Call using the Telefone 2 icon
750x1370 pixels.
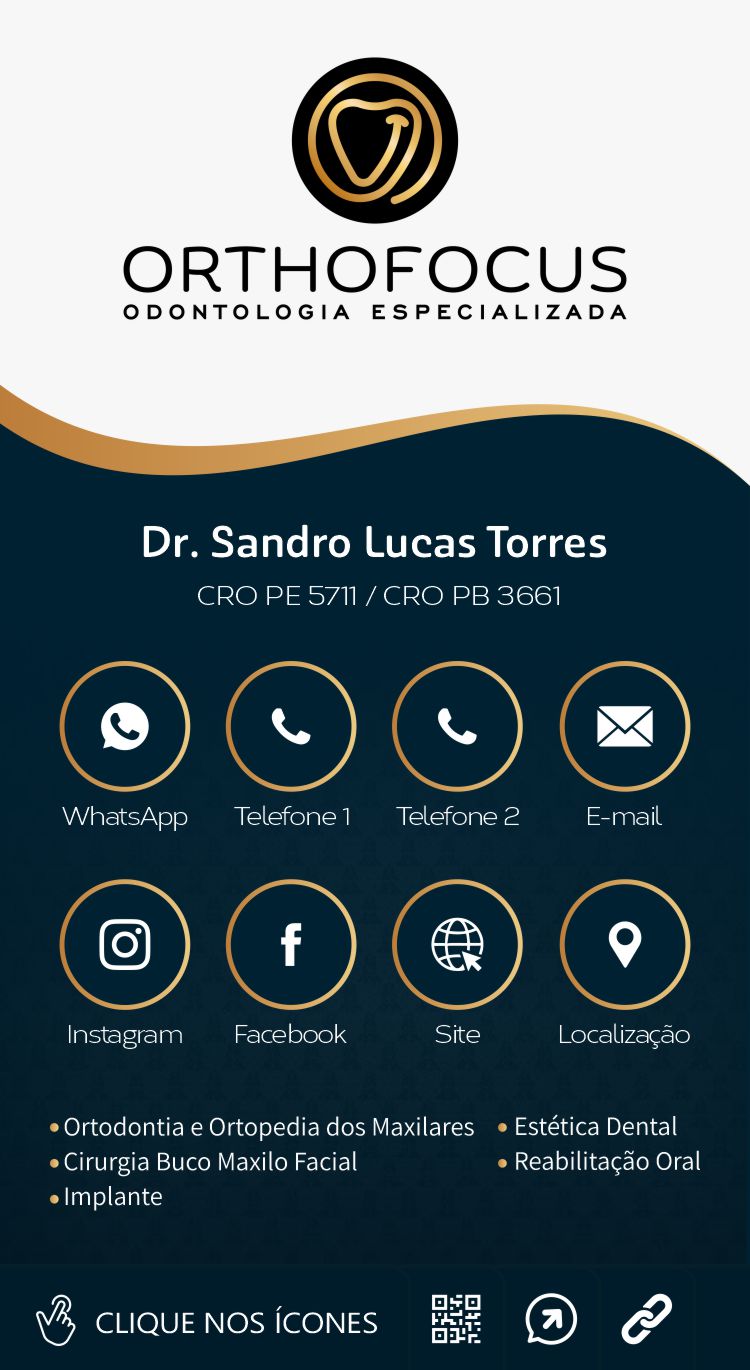[x=457, y=726]
